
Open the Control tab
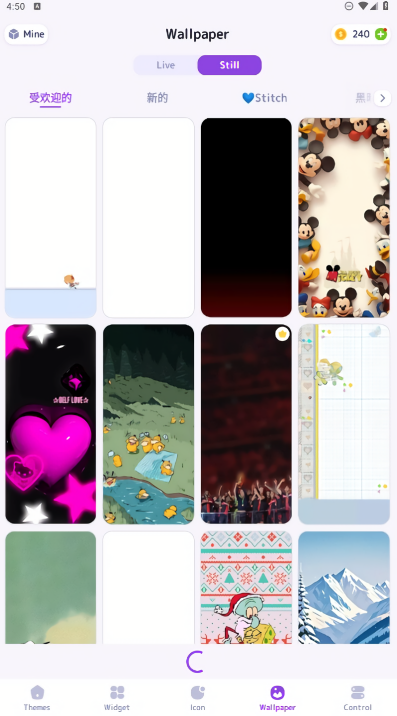[x=358, y=698]
